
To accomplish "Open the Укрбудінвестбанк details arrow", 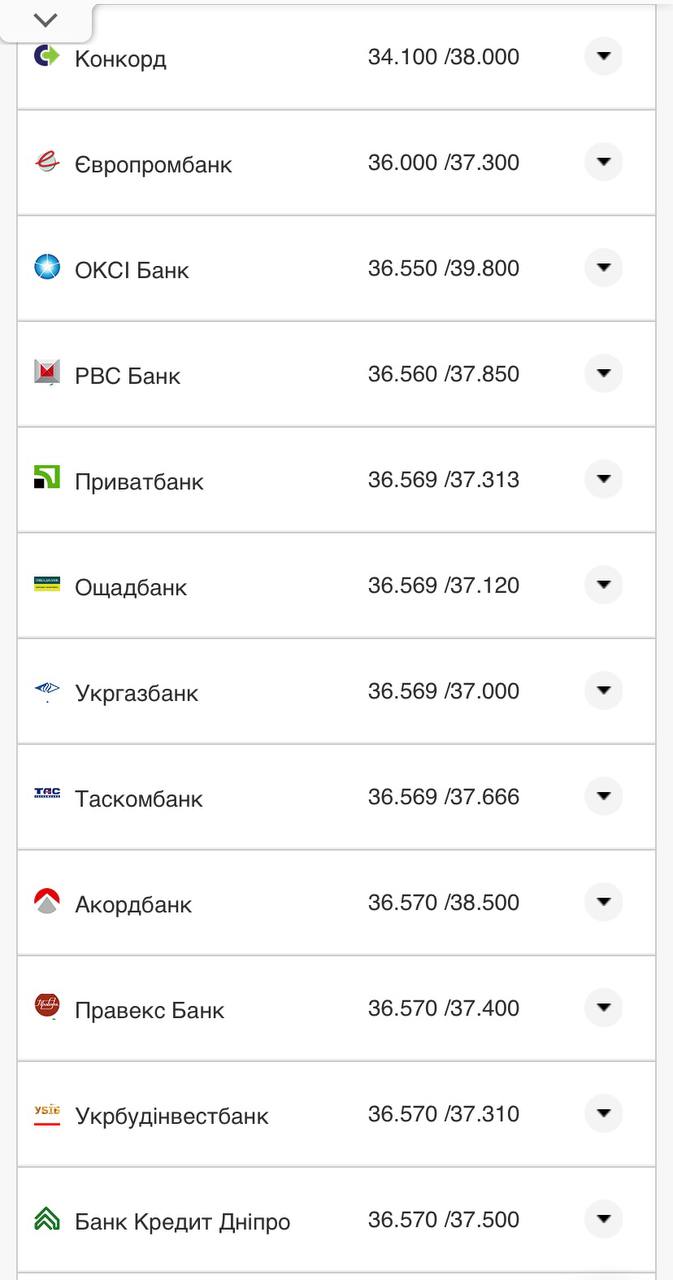I will [x=603, y=1114].
